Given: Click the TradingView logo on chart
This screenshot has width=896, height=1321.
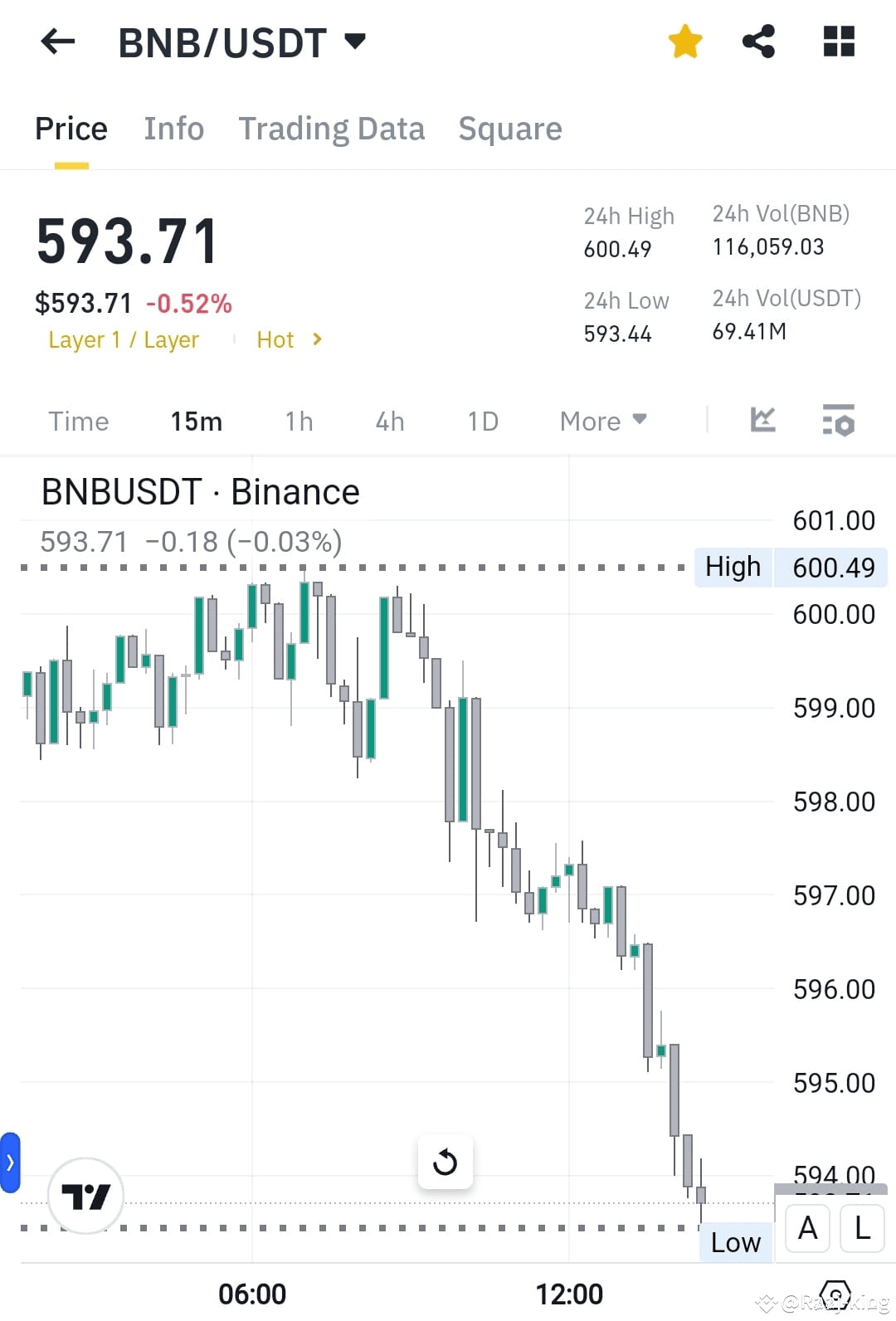Looking at the screenshot, I should 85,1196.
